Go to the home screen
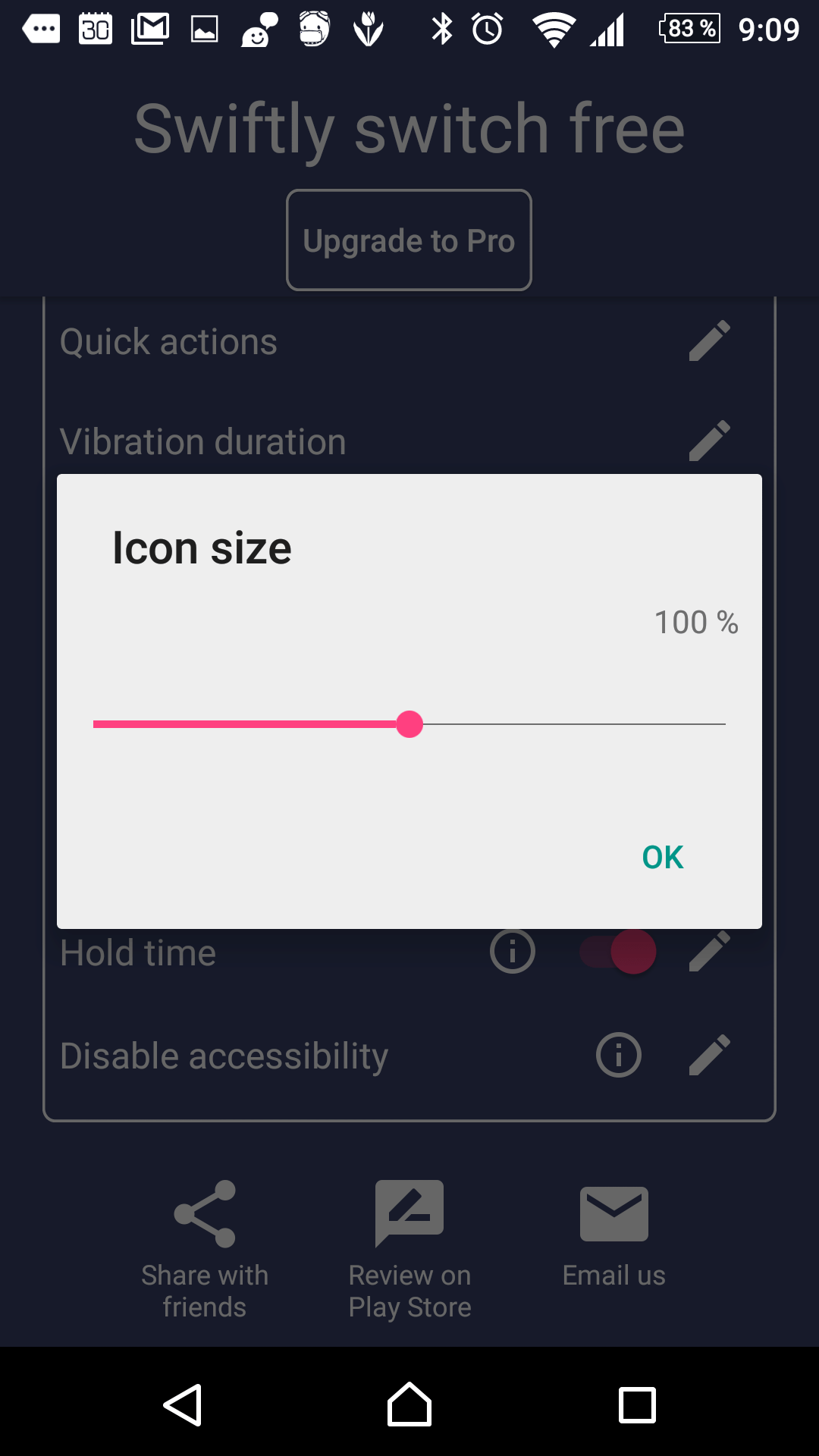Screen dimensions: 819x1456 tap(409, 1404)
